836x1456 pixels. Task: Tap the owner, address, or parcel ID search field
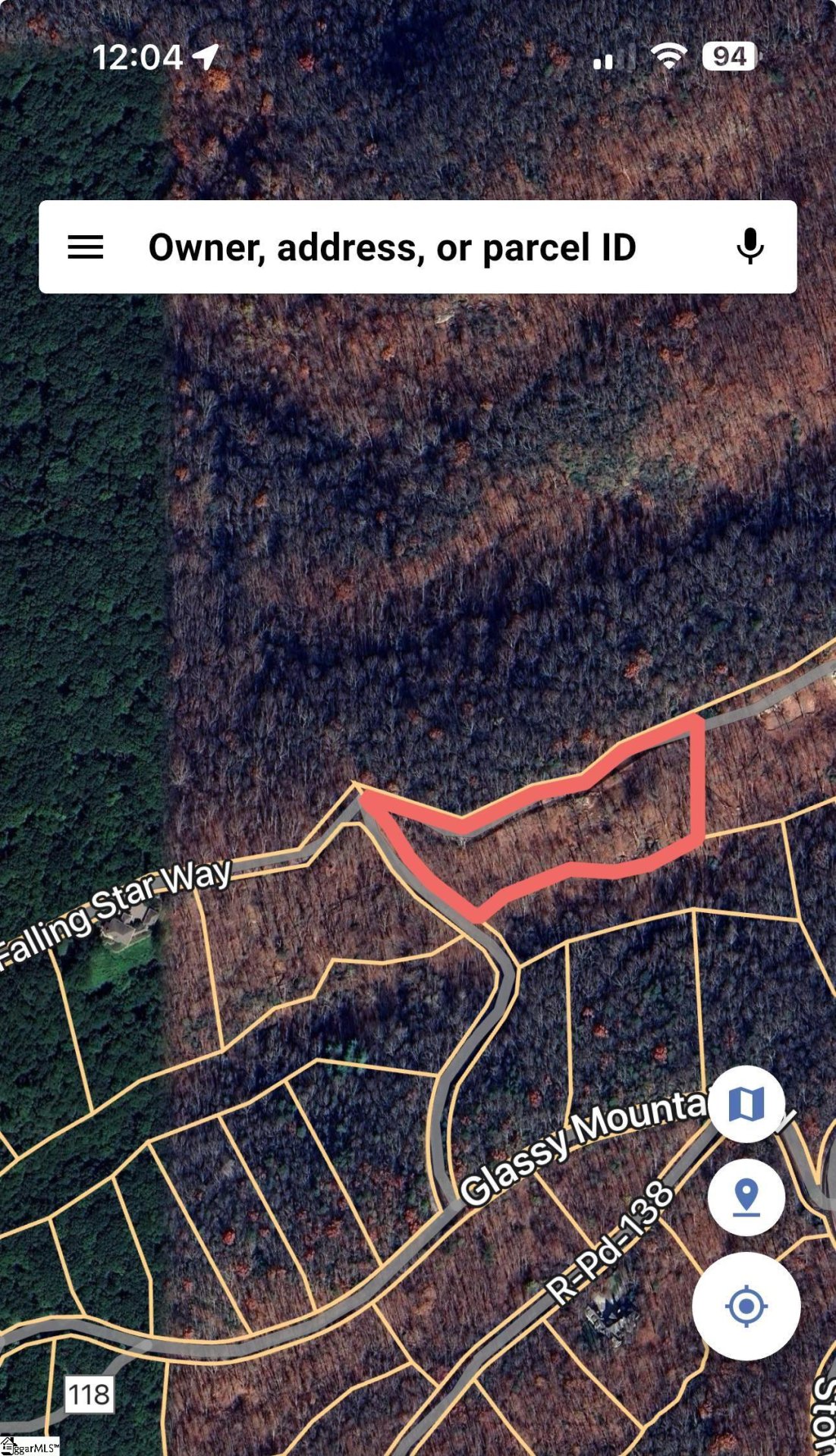tap(391, 247)
